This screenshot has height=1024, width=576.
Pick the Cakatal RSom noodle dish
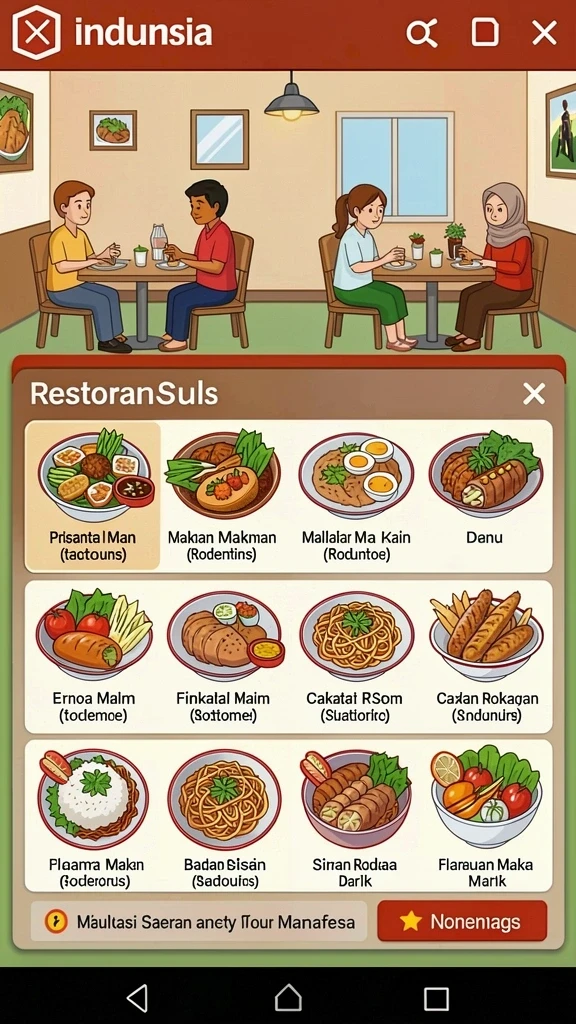coord(356,657)
